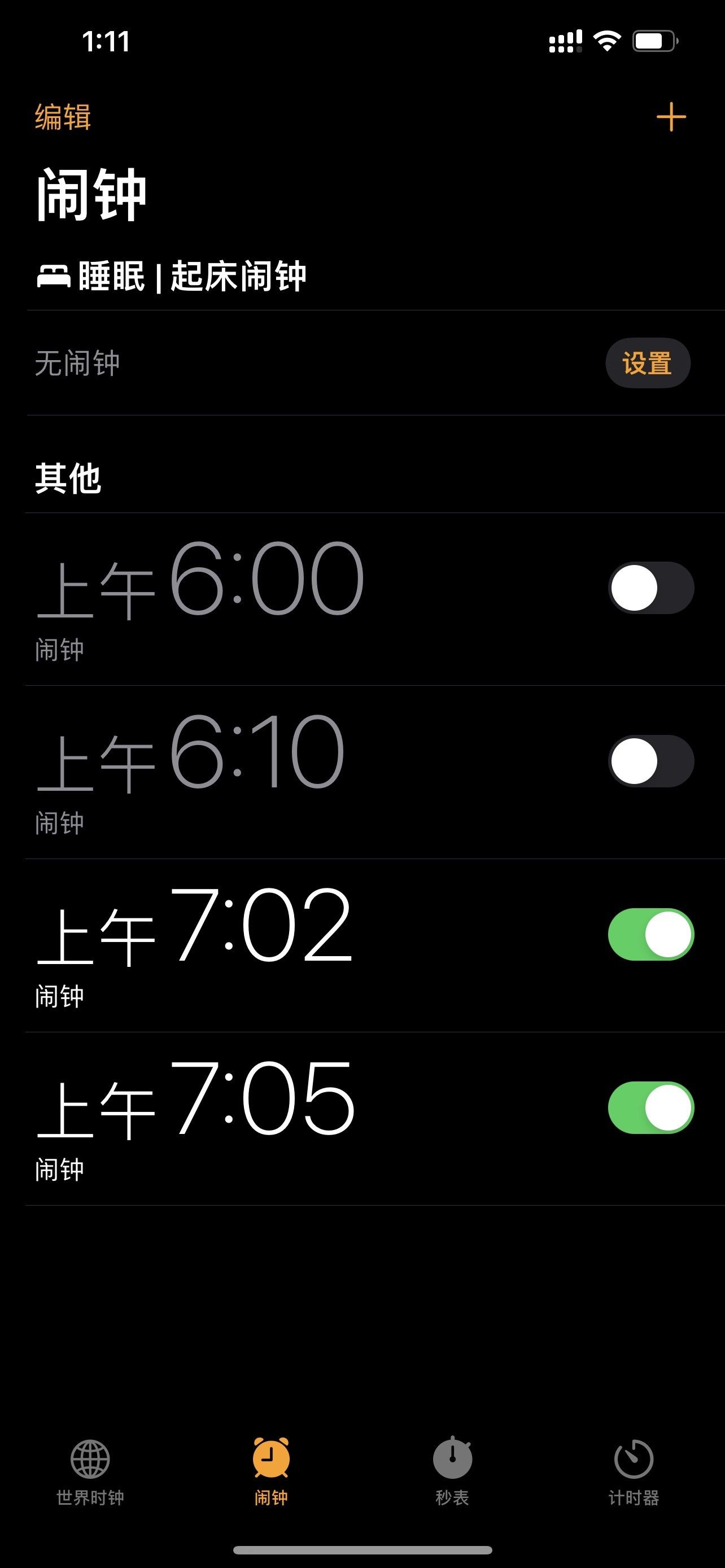The image size is (725, 1568).
Task: Switch off the 上午7:05 alarm
Action: (x=650, y=1107)
